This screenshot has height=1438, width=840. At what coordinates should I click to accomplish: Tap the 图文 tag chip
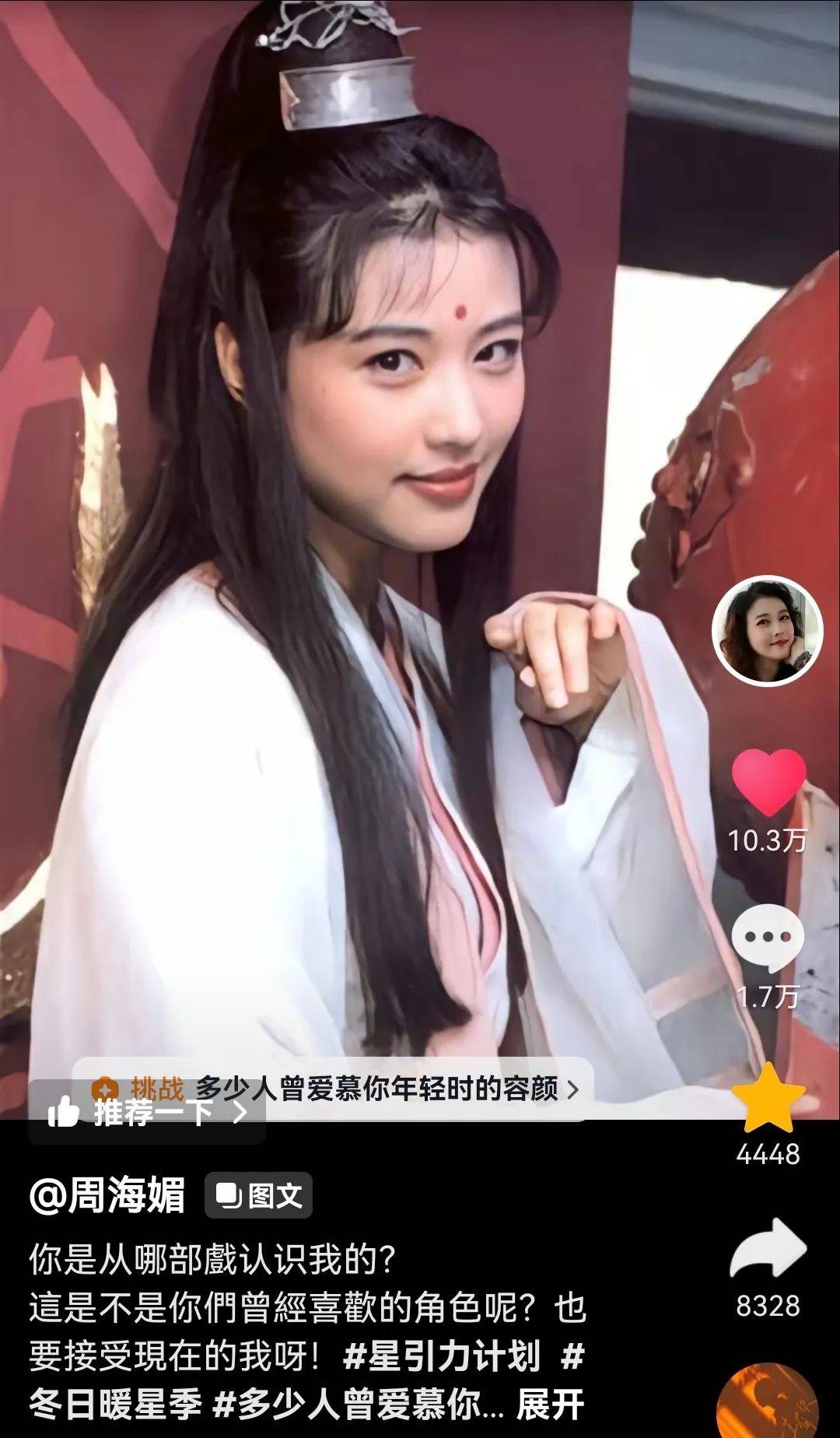coord(258,1195)
